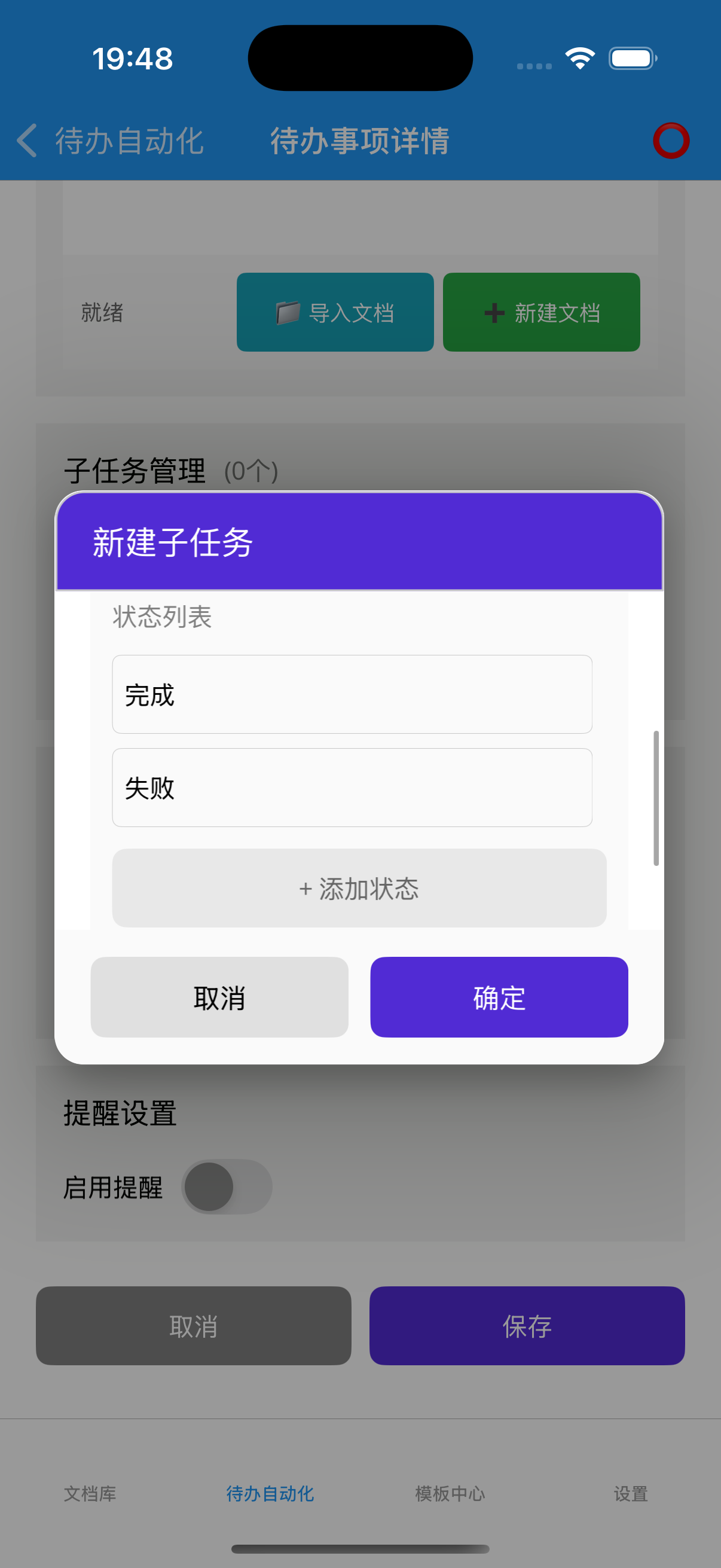This screenshot has height=1568, width=721.
Task: Confirm with the 确定 button
Action: point(500,997)
